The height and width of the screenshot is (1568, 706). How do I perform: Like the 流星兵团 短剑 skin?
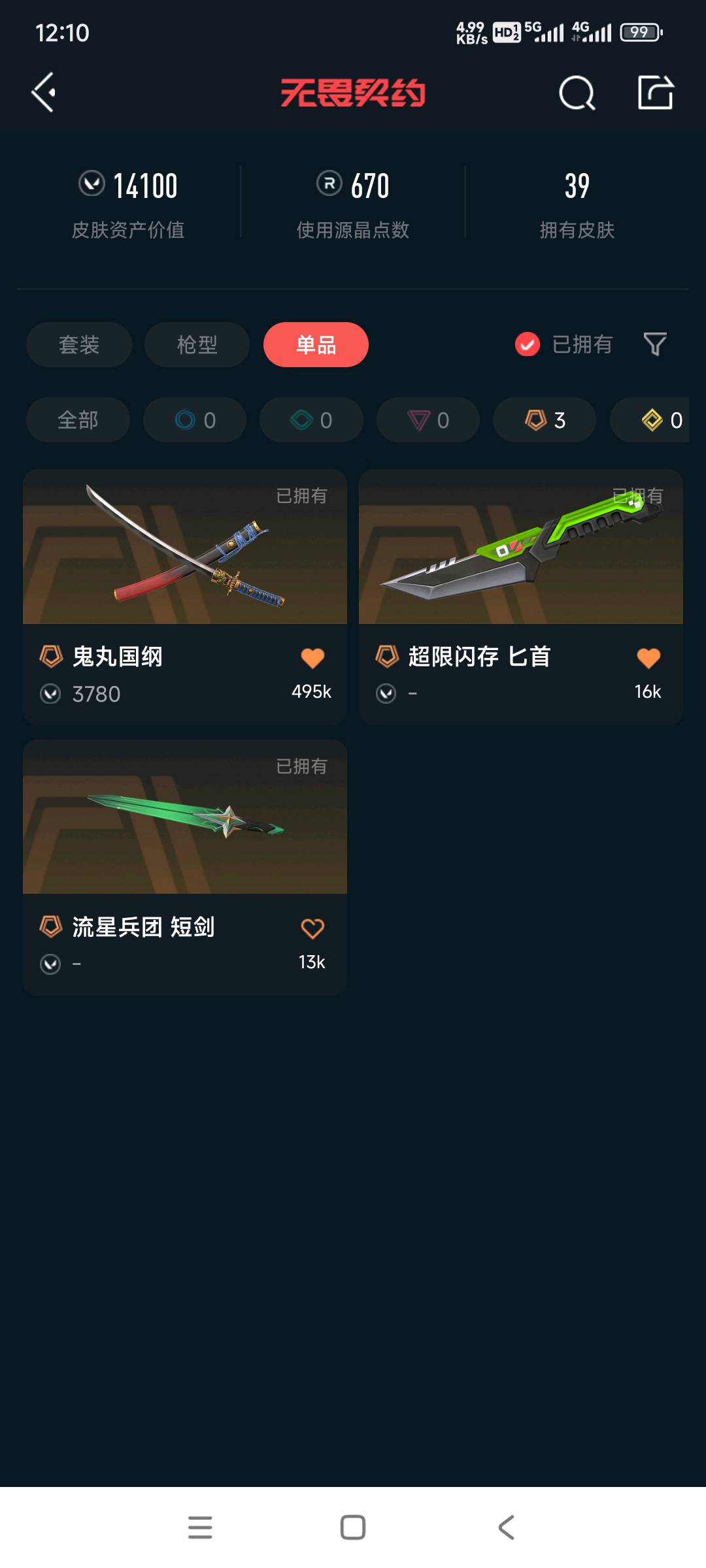tap(312, 928)
